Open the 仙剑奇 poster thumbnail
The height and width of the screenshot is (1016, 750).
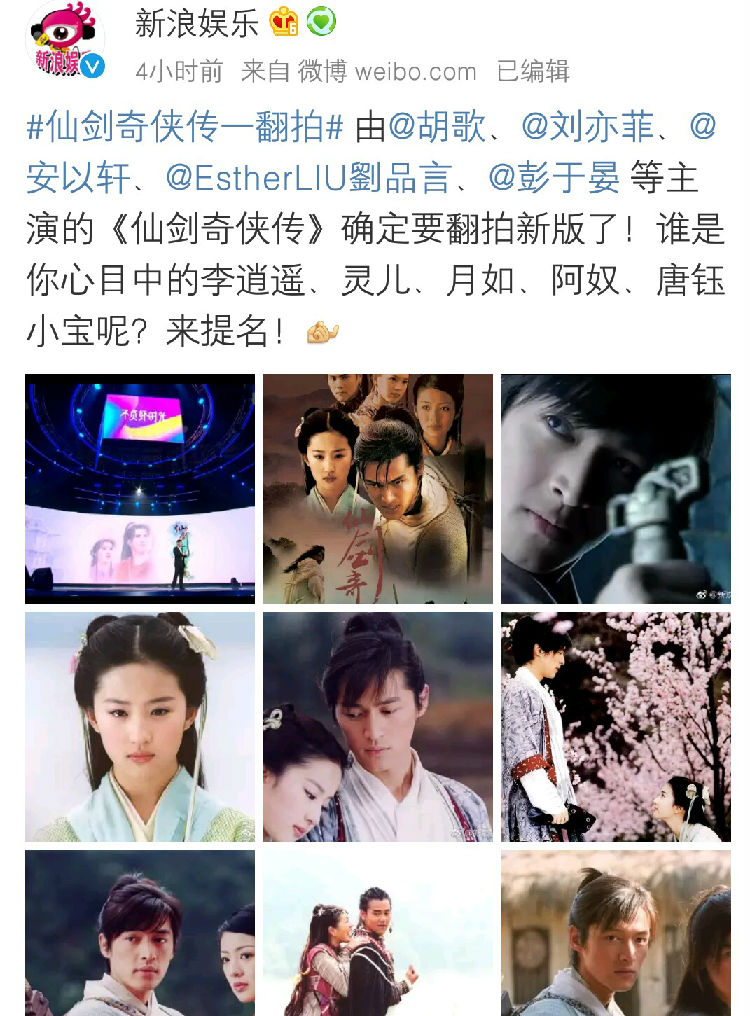click(x=378, y=485)
